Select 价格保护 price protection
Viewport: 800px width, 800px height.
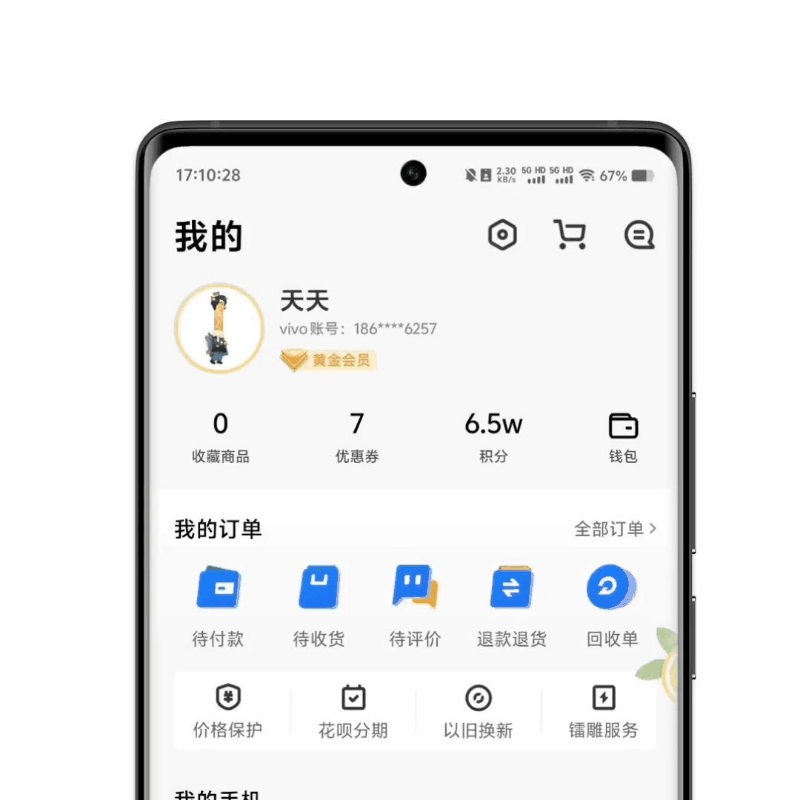point(229,711)
